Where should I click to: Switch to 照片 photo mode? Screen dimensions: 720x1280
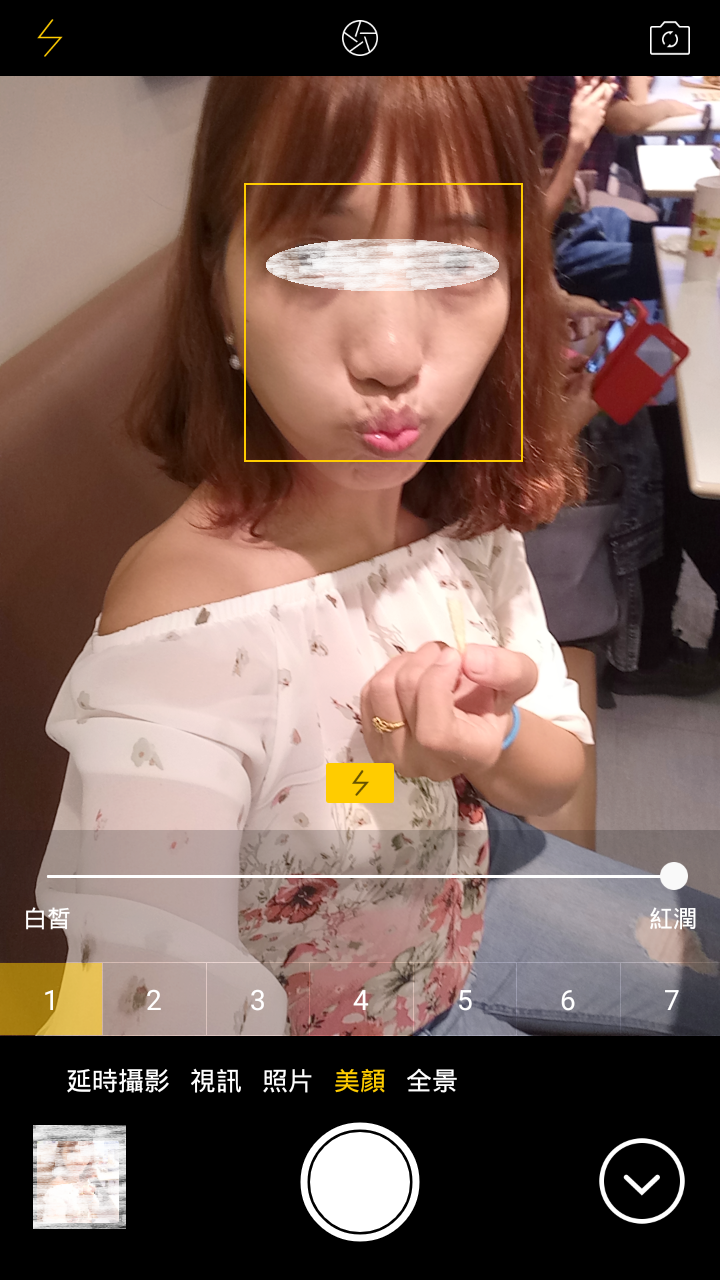pyautogui.click(x=288, y=1081)
